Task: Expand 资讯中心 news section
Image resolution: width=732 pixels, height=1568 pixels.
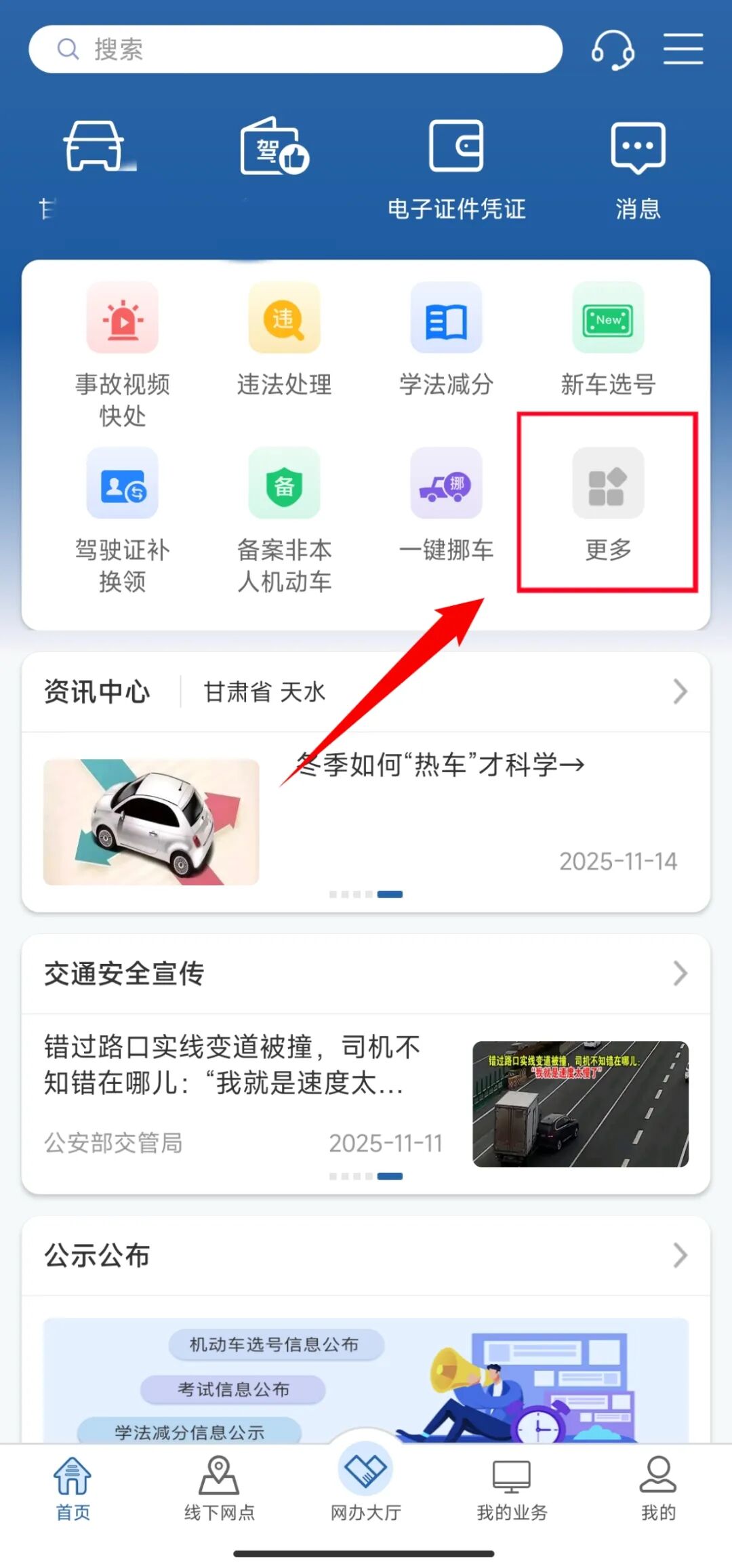Action: point(680,692)
